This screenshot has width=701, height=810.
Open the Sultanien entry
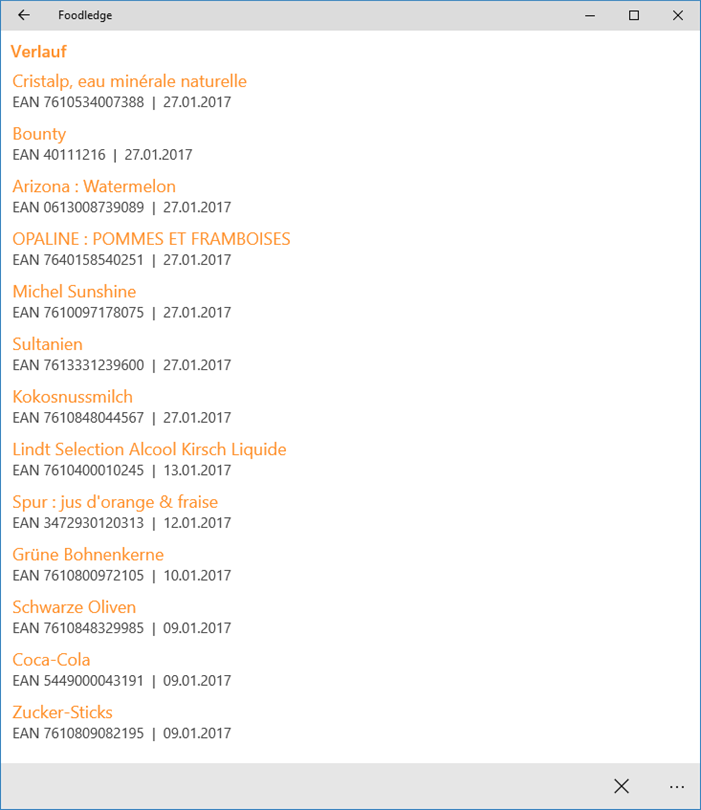pos(47,345)
